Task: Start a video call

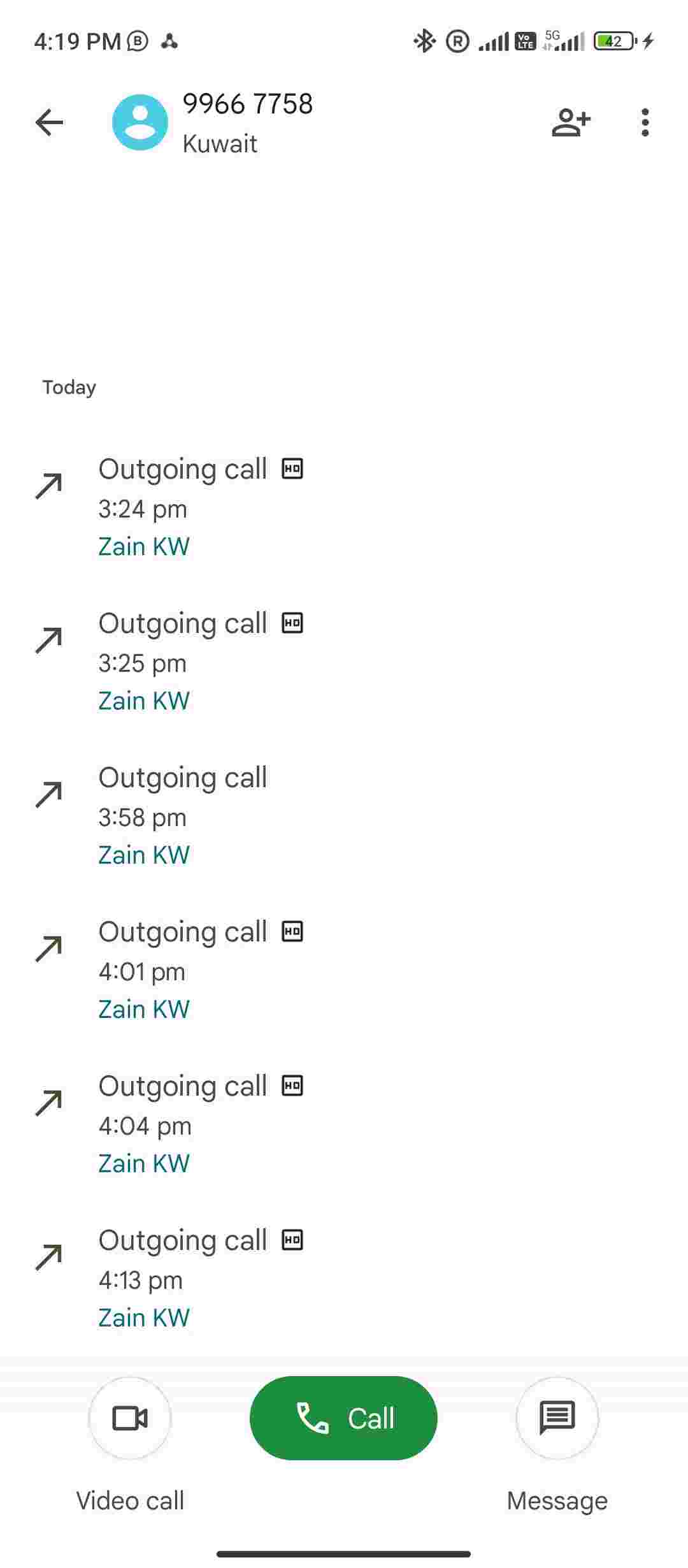Action: point(130,1418)
